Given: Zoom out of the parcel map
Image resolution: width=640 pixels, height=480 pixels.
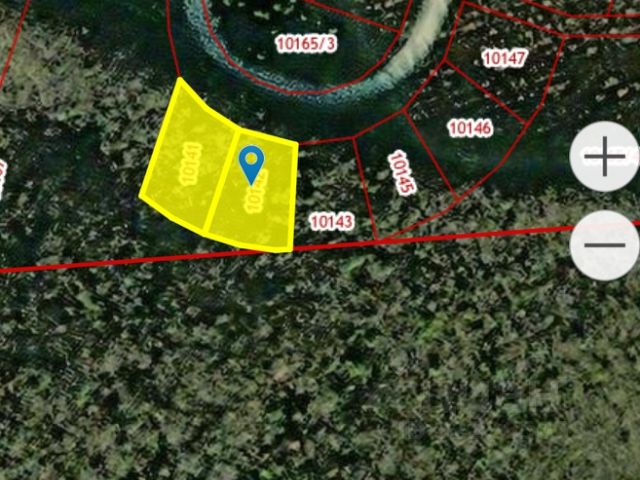Looking at the screenshot, I should coord(605,244).
